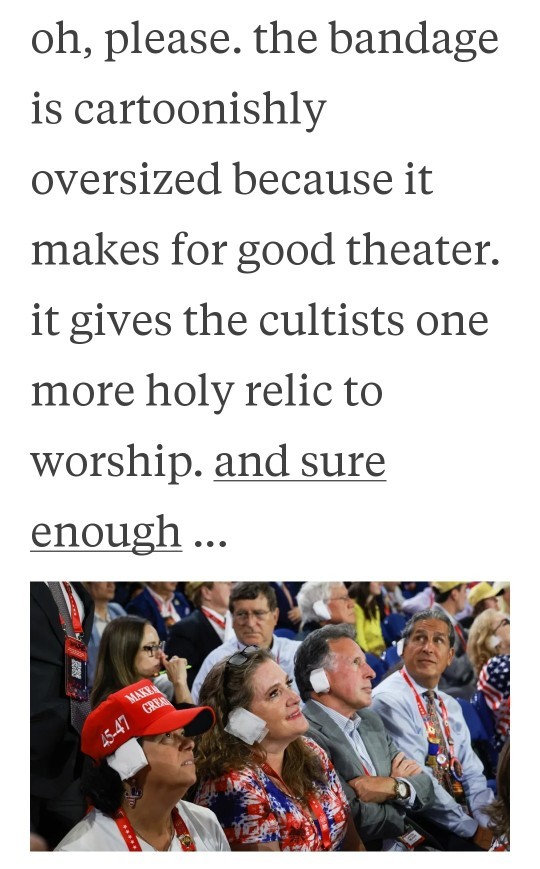The height and width of the screenshot is (869, 540).
Task: Open the crowd photo below the article text
Action: 270,716
